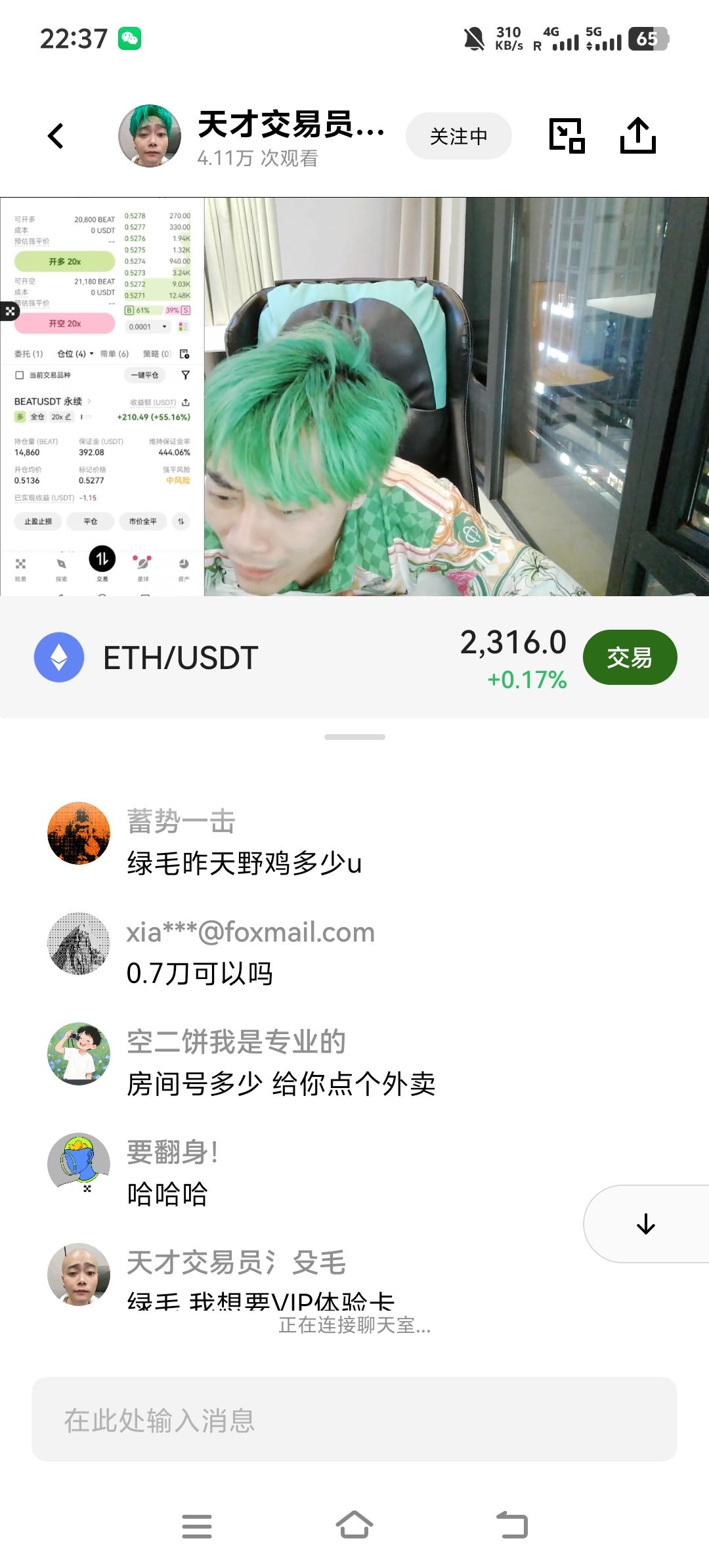The width and height of the screenshot is (709, 1568).
Task: Jump to latest chat messages arrow
Action: pos(646,1224)
